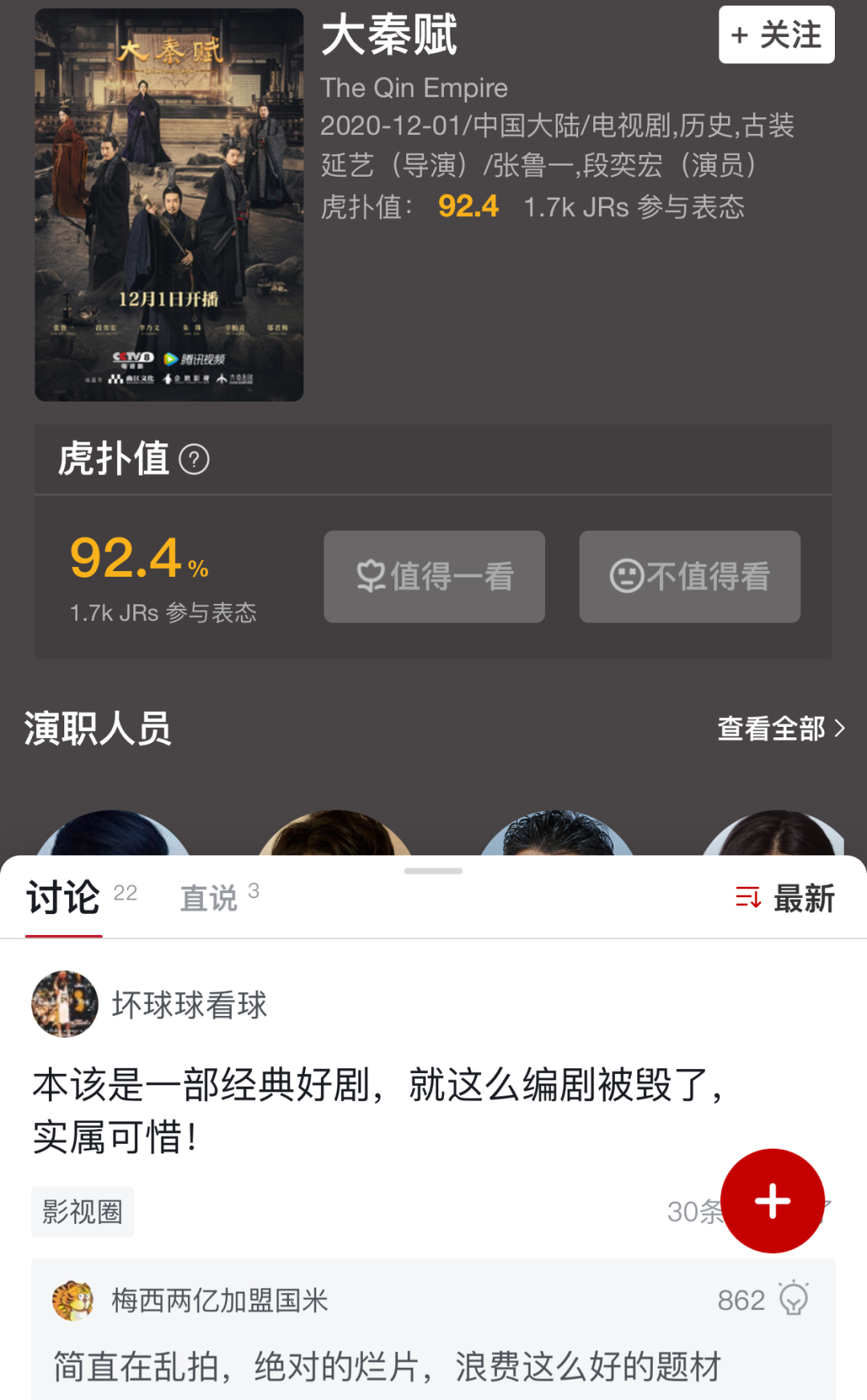Switch to the 讨论 tab
Viewport: 867px width, 1400px height.
click(x=64, y=897)
